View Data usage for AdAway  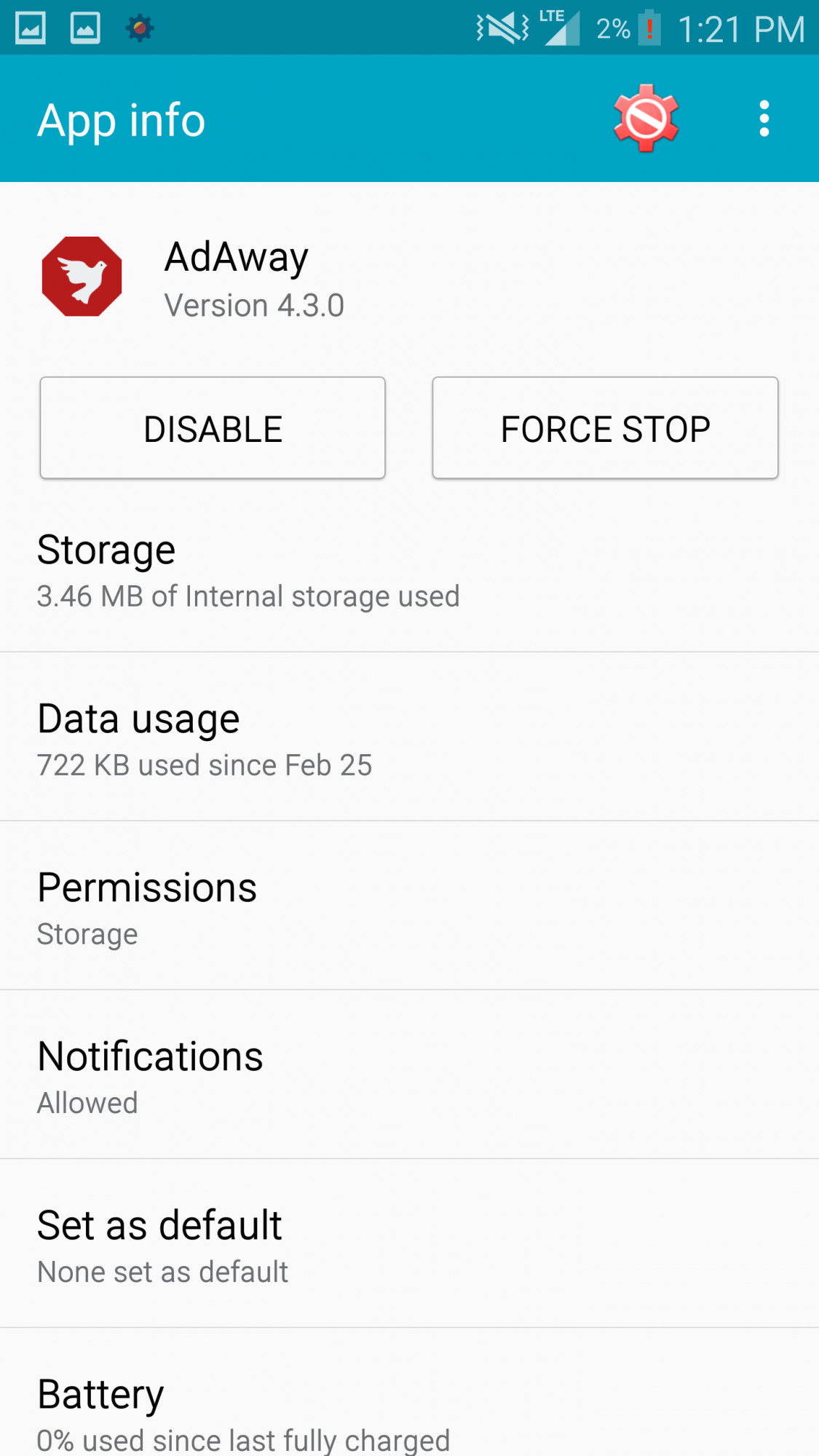409,740
